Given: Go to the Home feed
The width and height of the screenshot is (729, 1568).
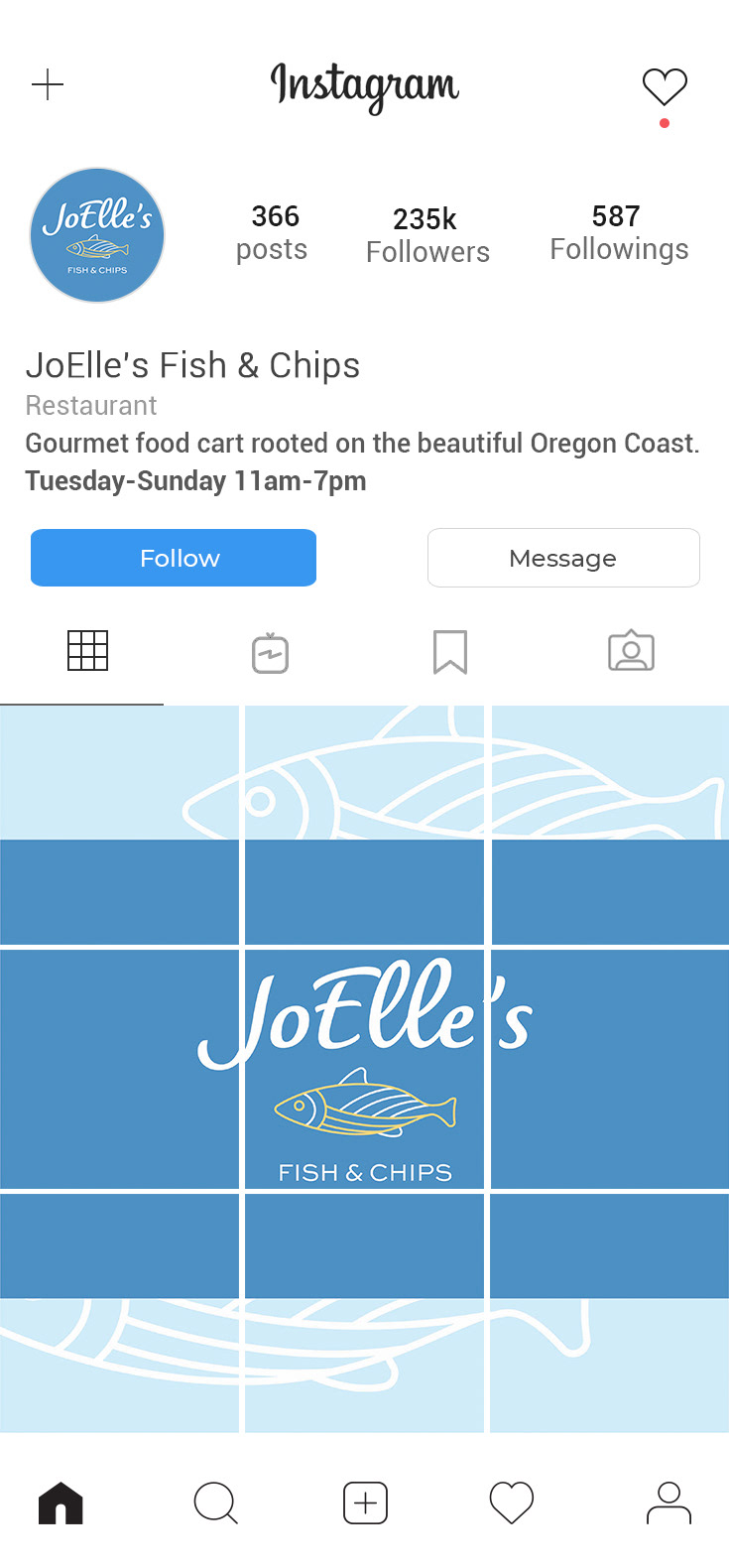Looking at the screenshot, I should (x=61, y=1503).
